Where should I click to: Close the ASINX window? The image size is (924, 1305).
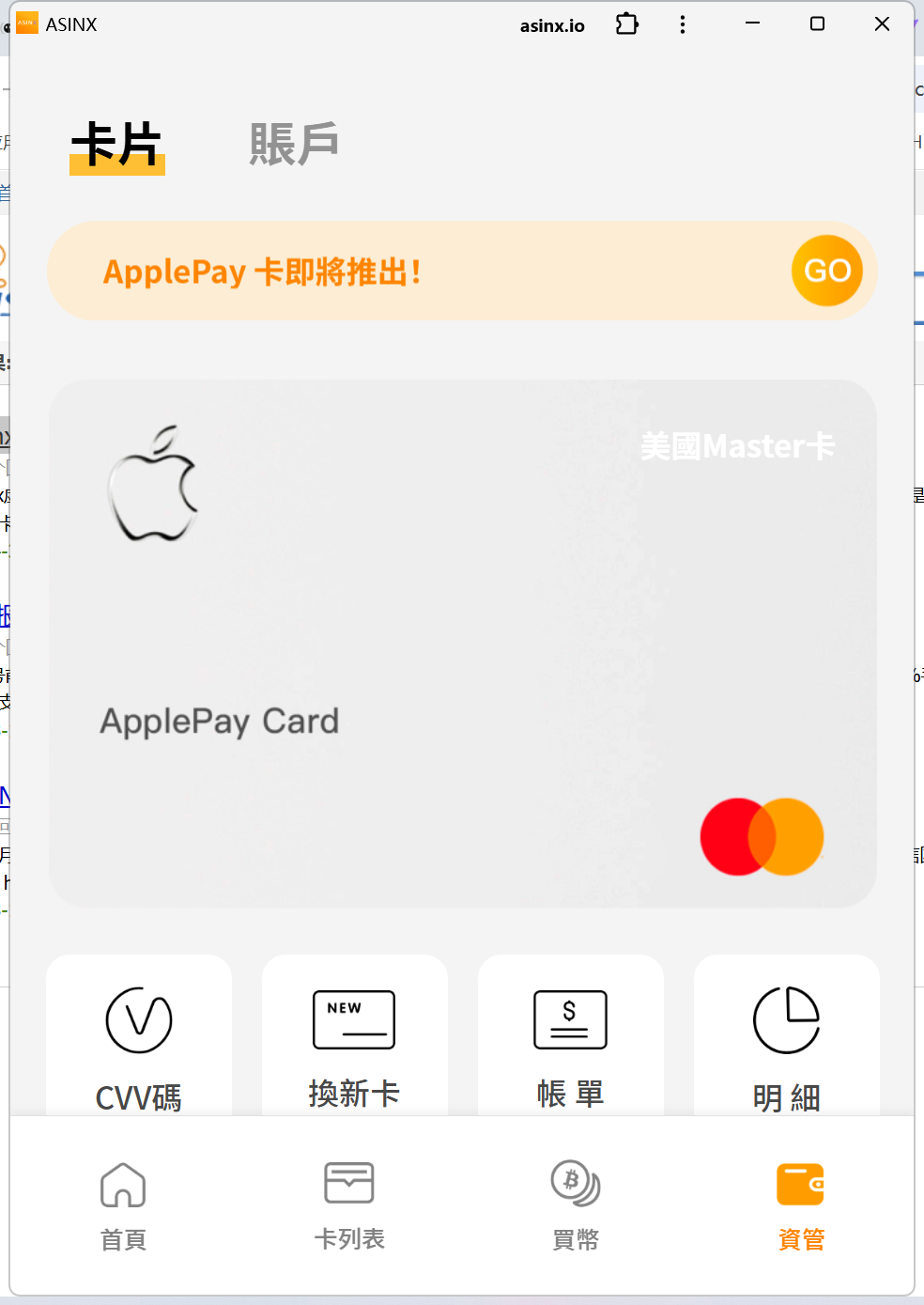pyautogui.click(x=882, y=24)
